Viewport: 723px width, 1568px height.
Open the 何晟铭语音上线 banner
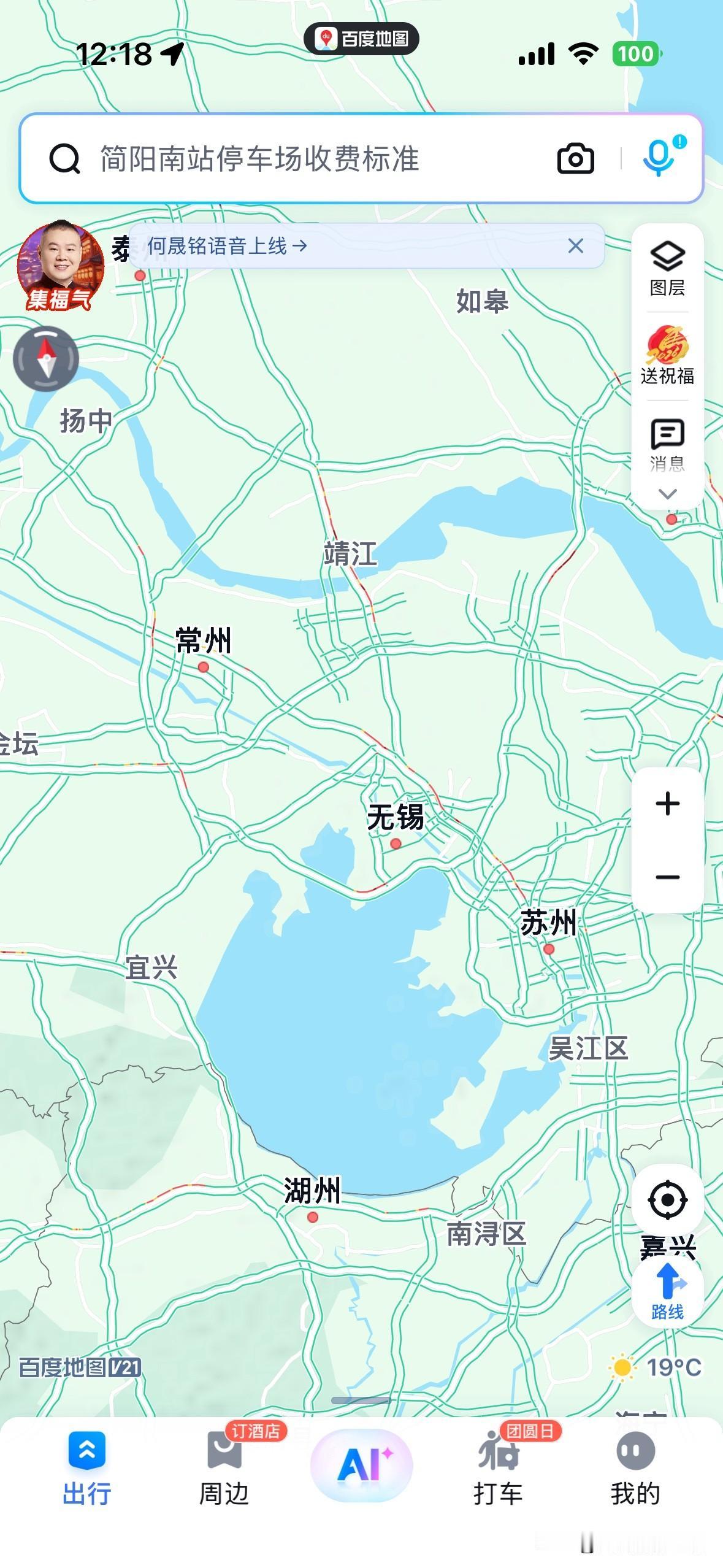227,246
